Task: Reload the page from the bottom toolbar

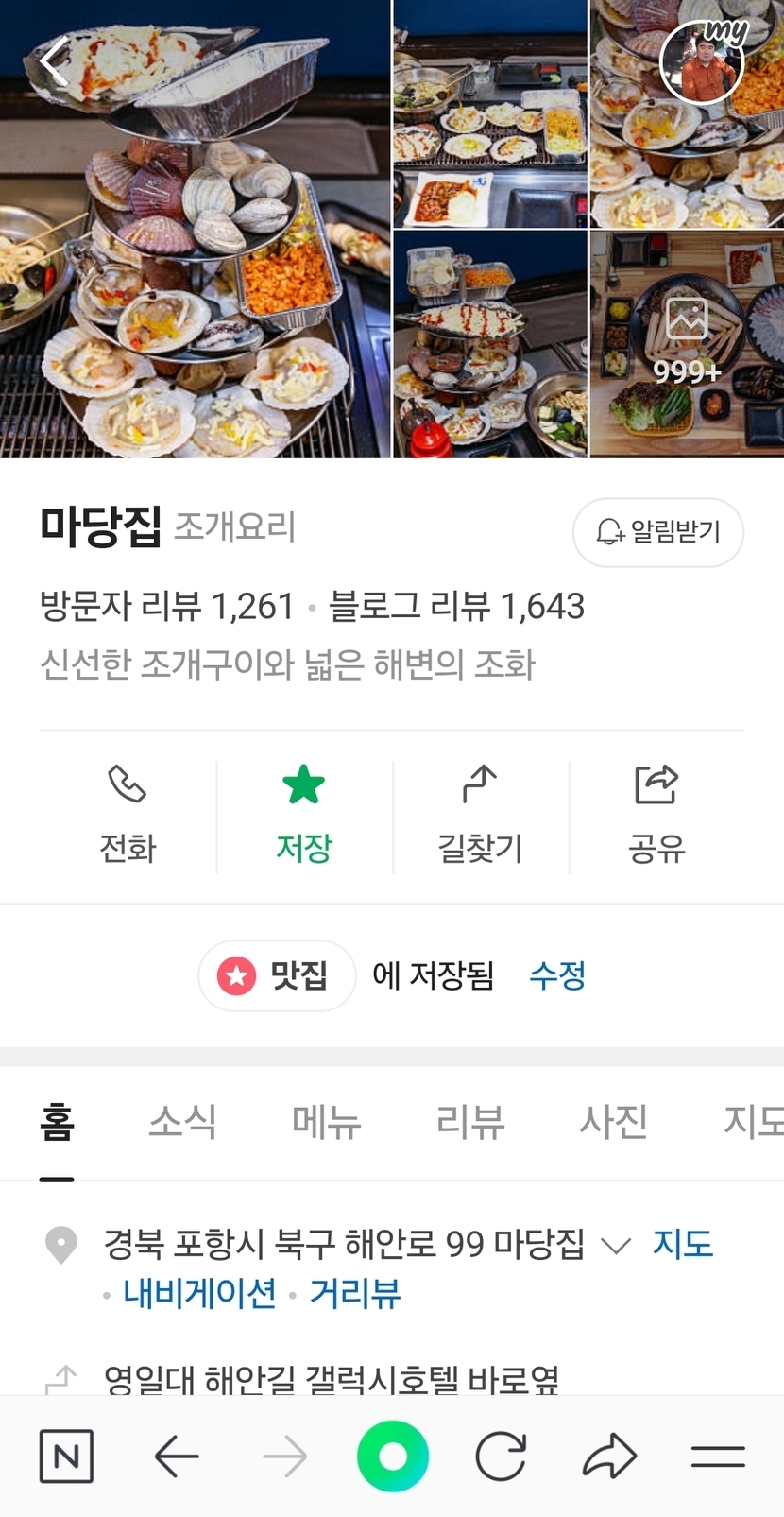Action: pyautogui.click(x=501, y=1457)
